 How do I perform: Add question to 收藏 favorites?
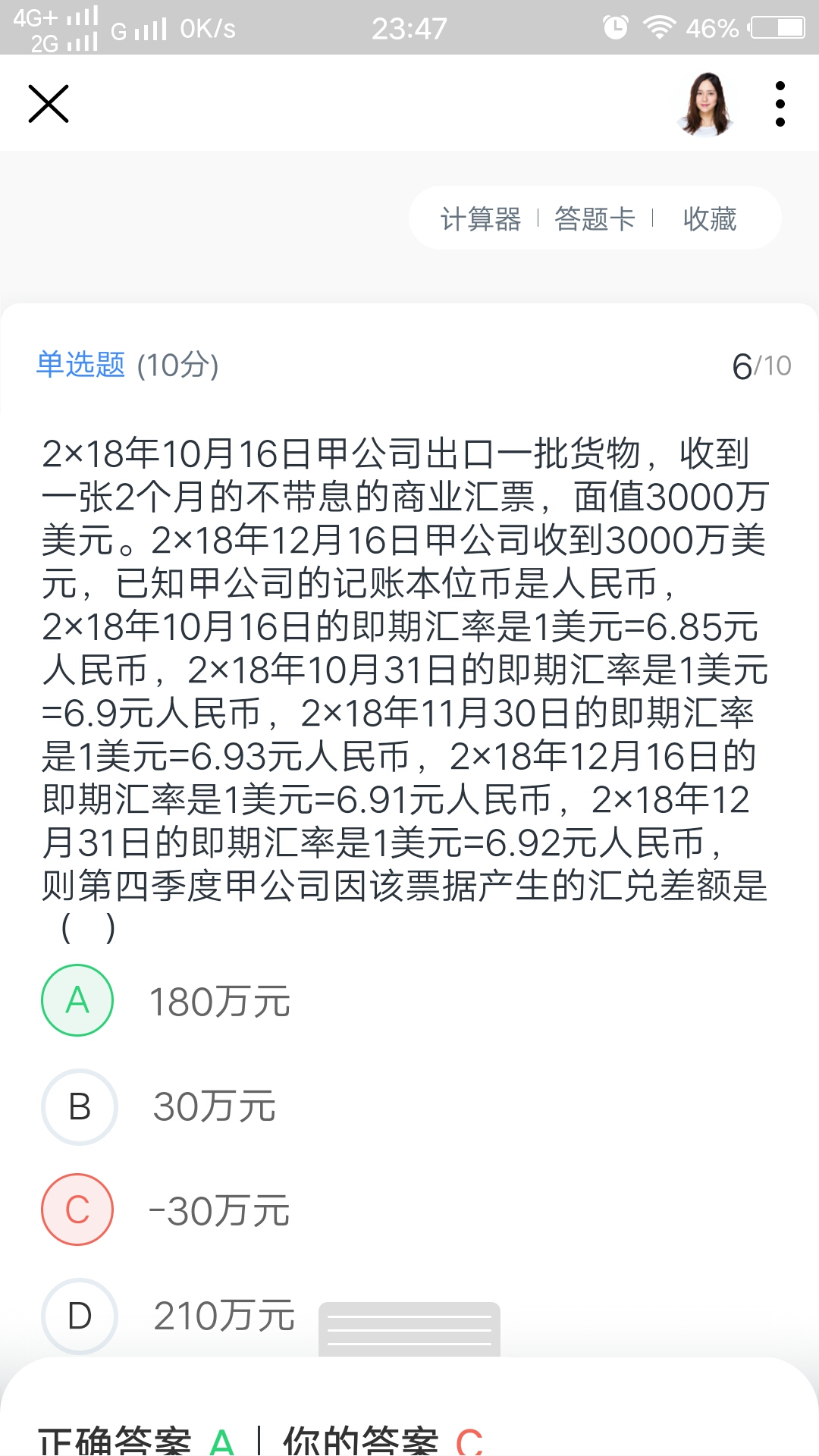click(709, 219)
